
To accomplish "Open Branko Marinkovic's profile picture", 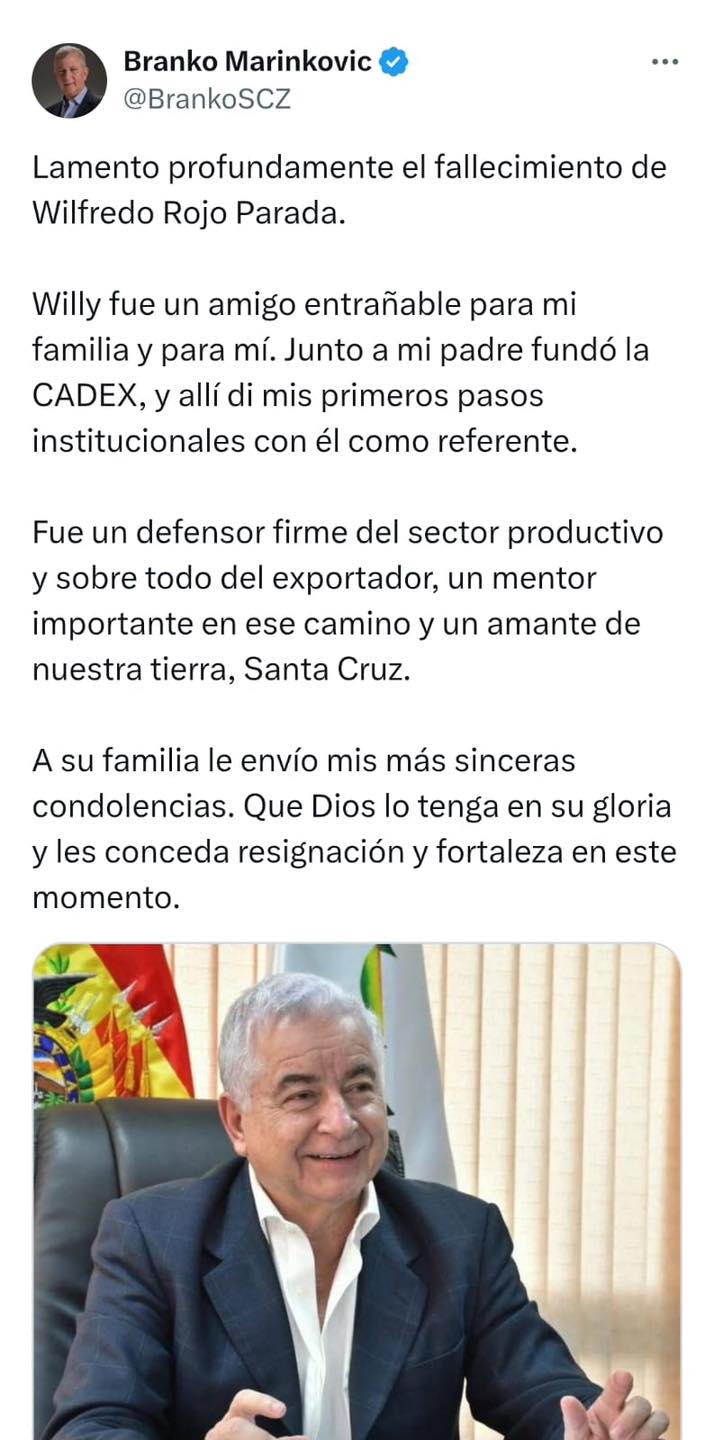I will pos(69,81).
